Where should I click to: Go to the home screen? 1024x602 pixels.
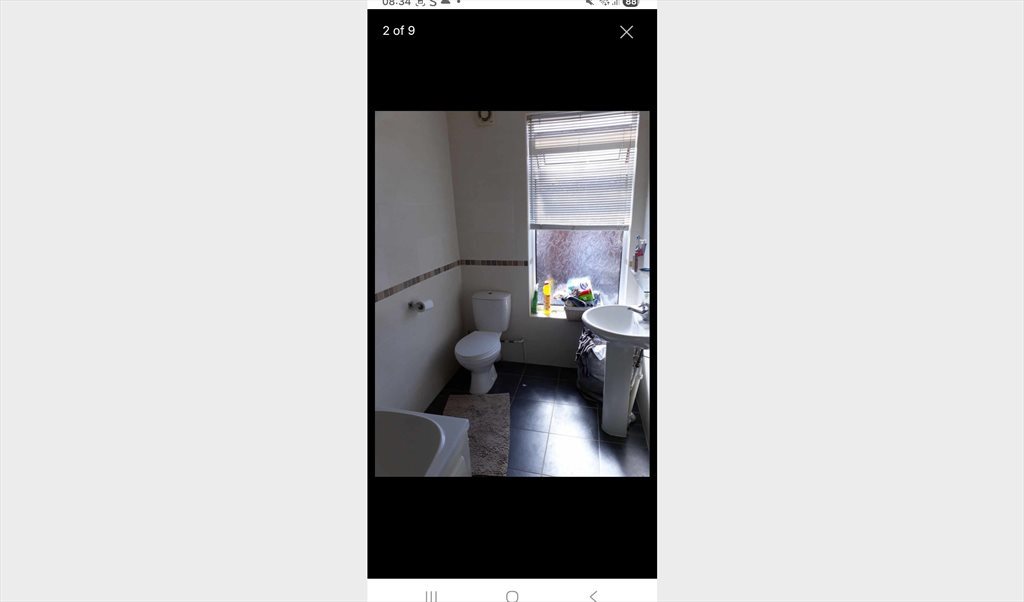[x=512, y=596]
